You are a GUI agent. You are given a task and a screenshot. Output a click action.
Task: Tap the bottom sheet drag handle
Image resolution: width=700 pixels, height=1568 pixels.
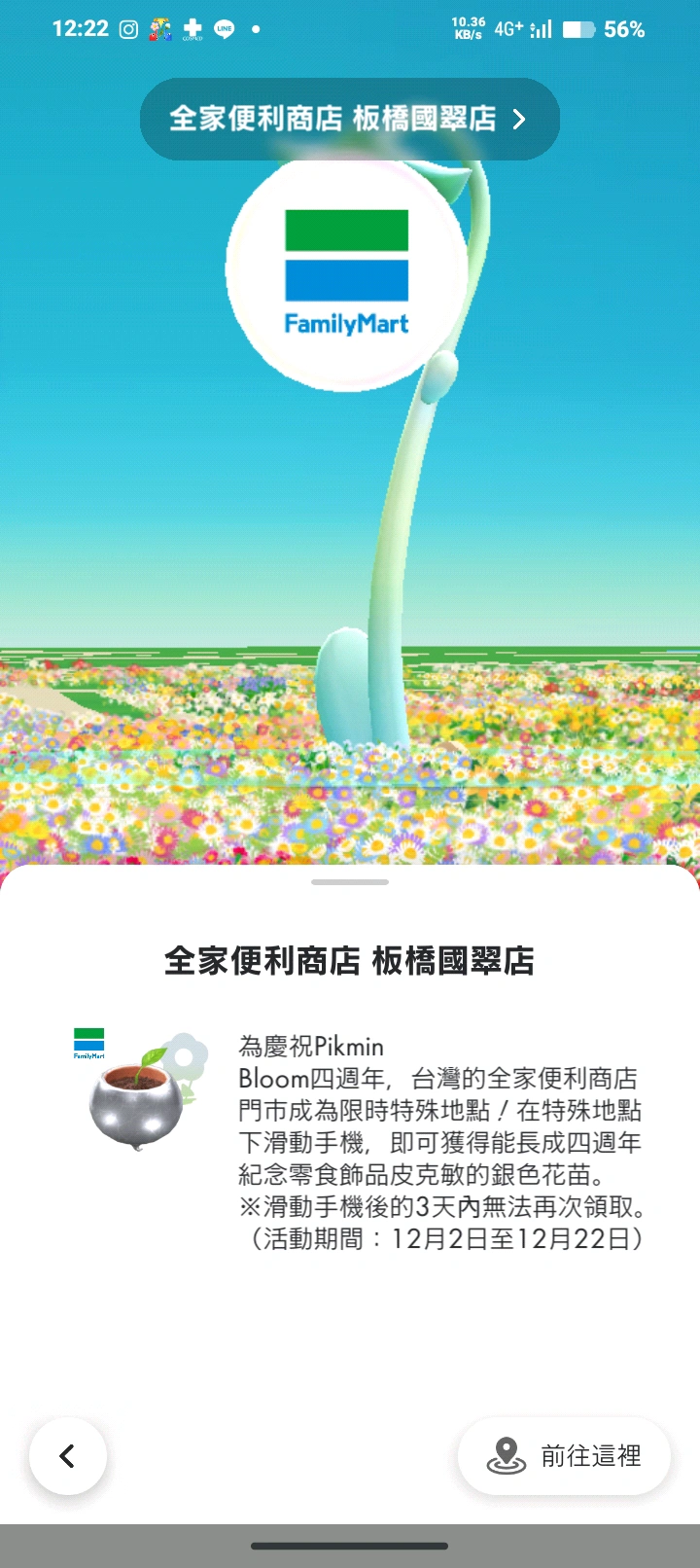[x=350, y=882]
